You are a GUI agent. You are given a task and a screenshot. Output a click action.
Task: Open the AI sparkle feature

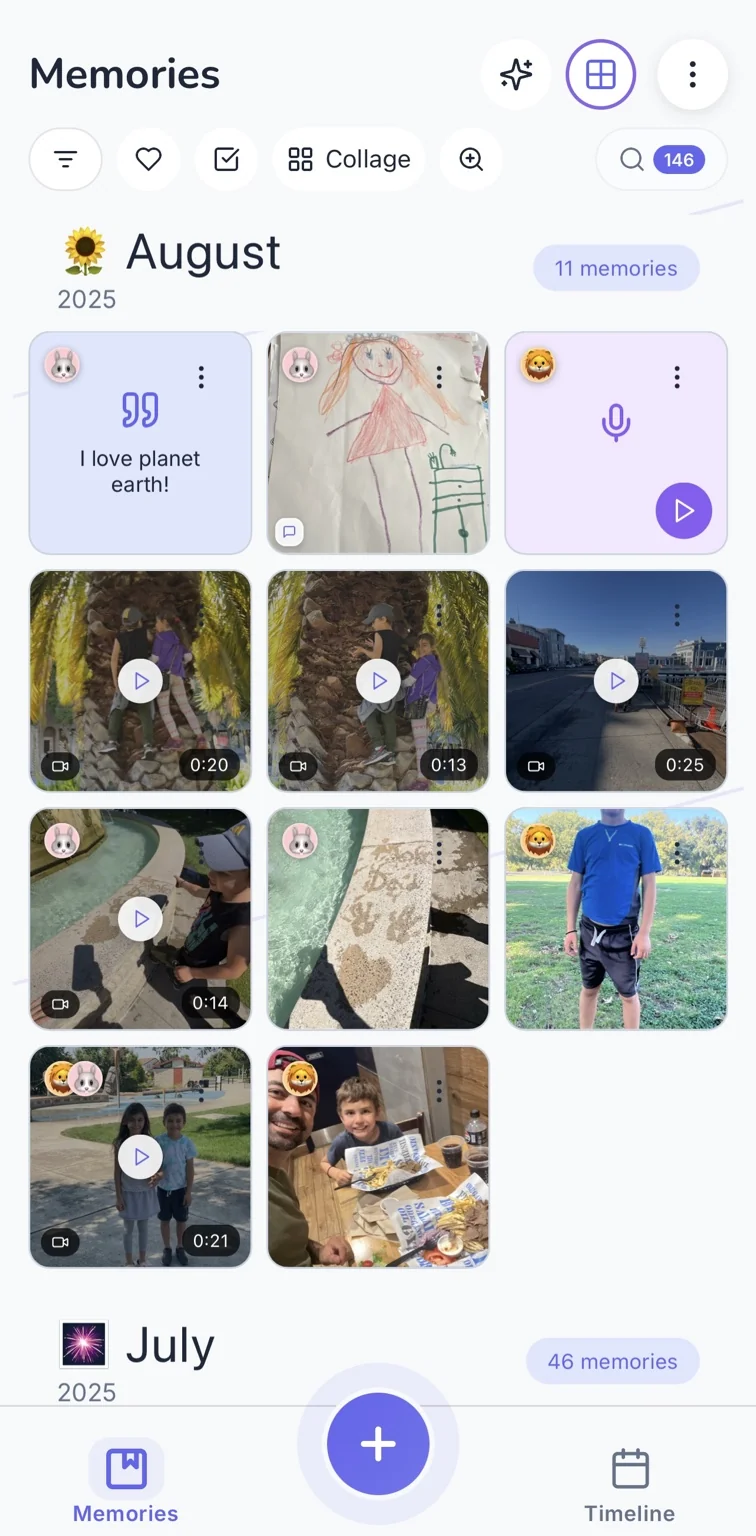coord(516,75)
